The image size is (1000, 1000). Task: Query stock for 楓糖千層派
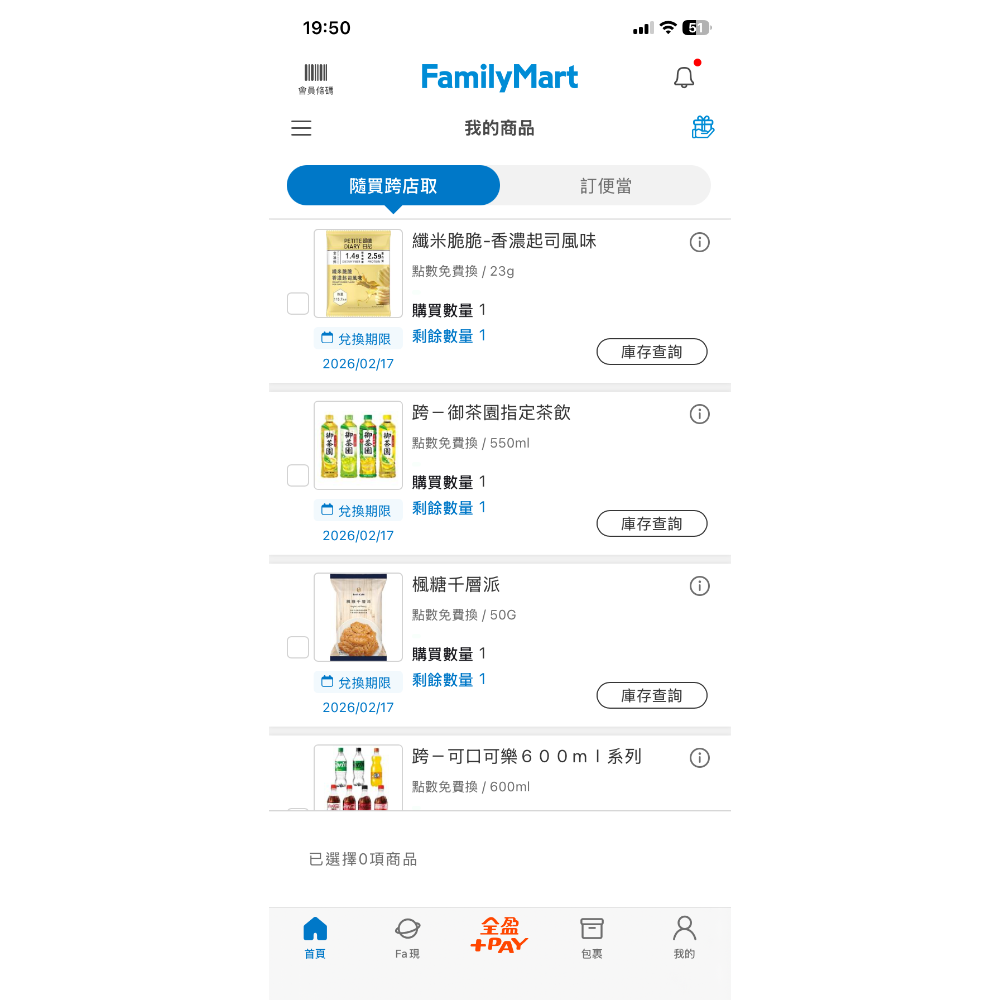pos(652,696)
